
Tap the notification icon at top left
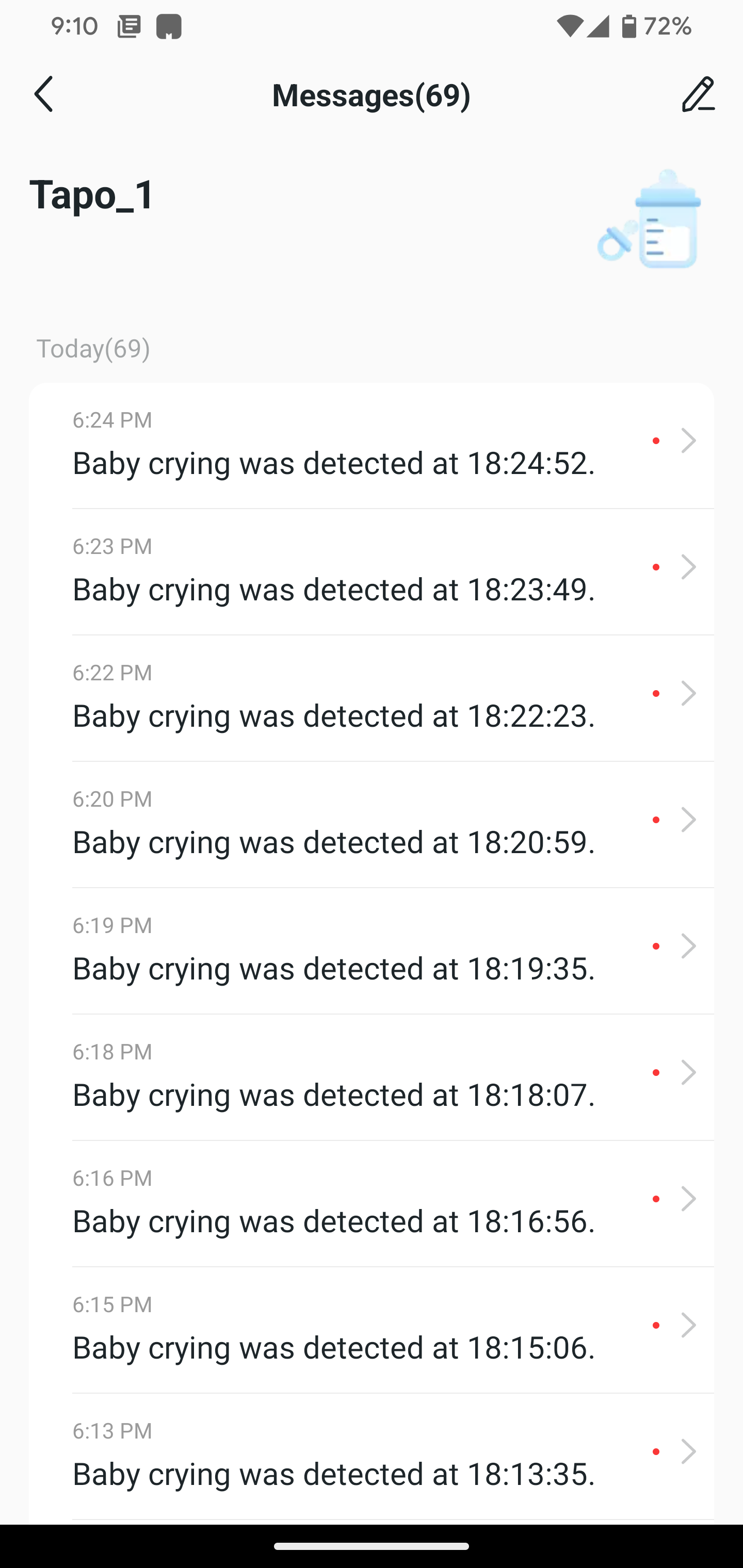pyautogui.click(x=128, y=26)
